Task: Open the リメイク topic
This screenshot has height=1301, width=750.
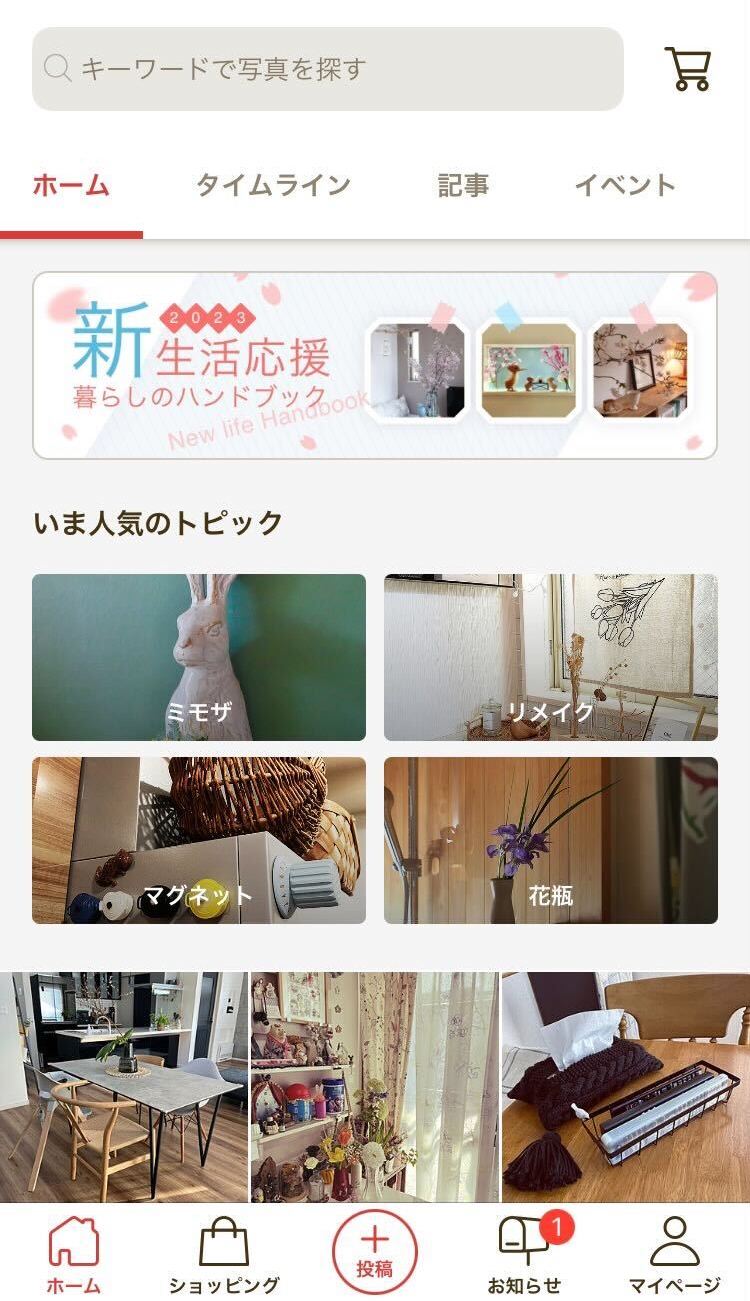Action: click(x=551, y=657)
